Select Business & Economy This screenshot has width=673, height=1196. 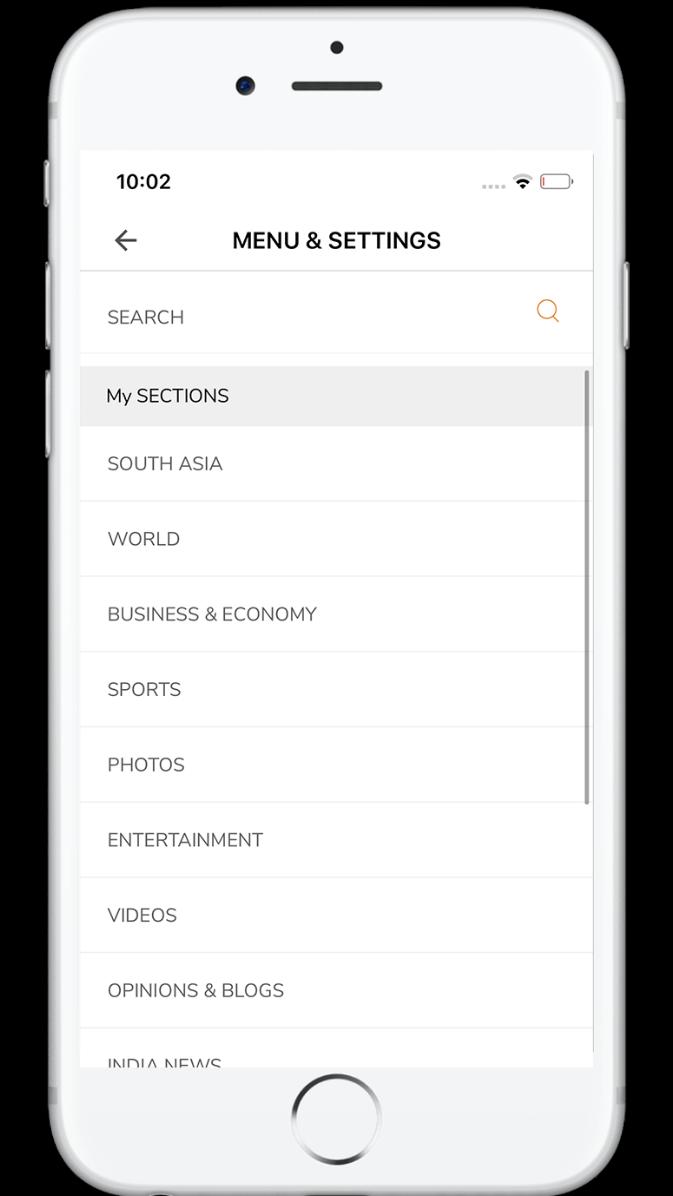point(336,614)
